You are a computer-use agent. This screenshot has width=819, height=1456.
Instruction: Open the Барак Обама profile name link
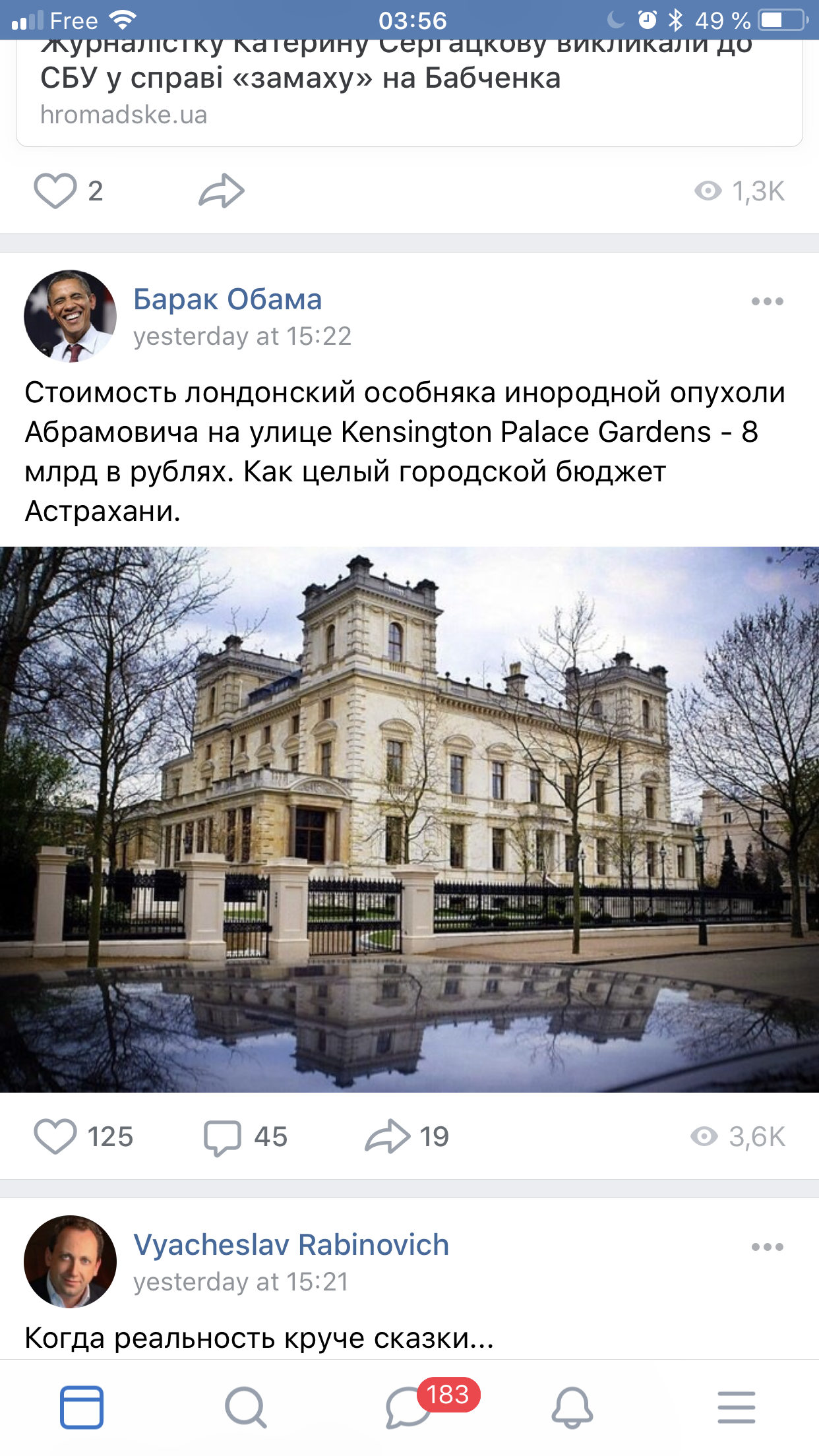pos(228,299)
